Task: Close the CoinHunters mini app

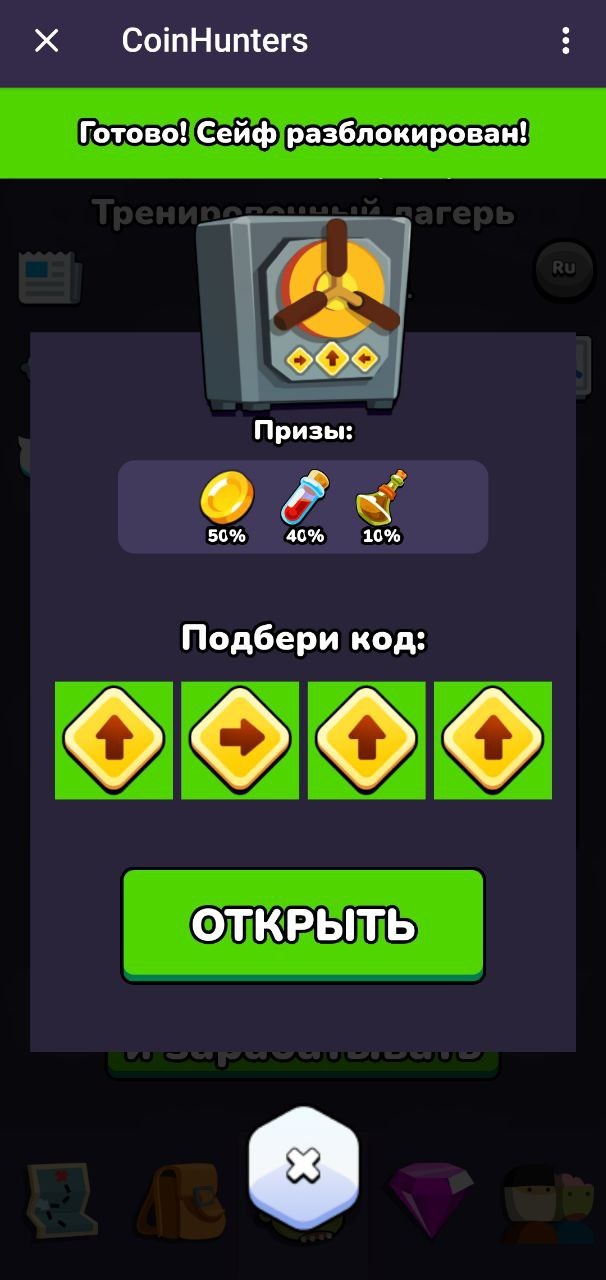Action: (x=47, y=41)
